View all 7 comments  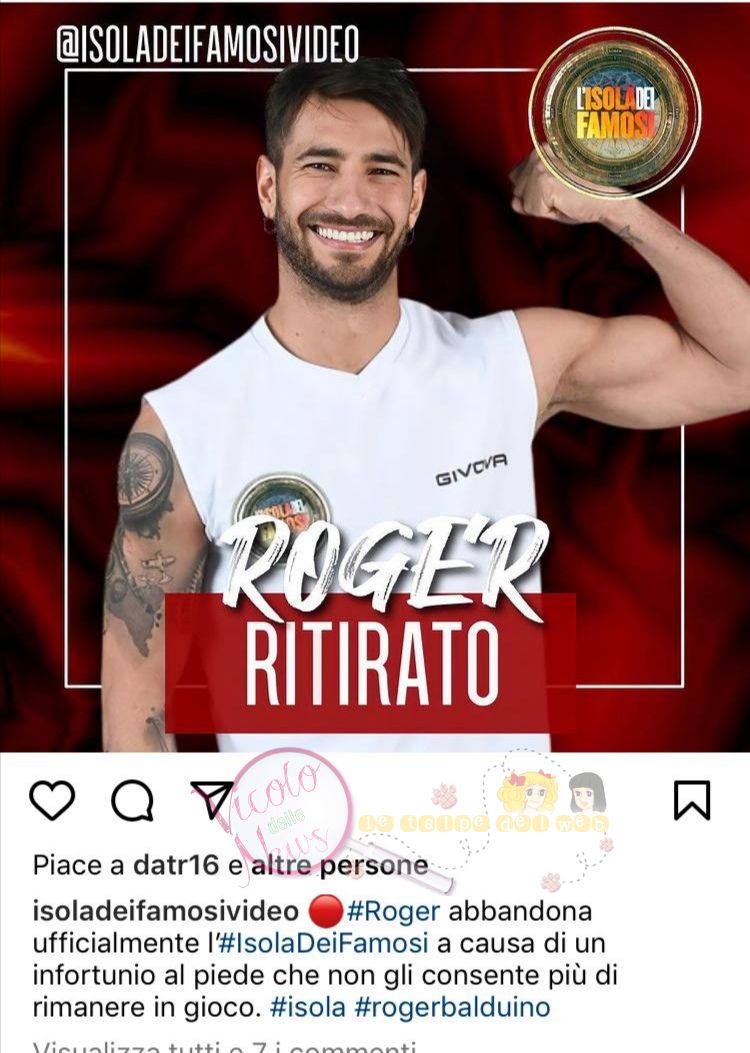(x=225, y=1045)
